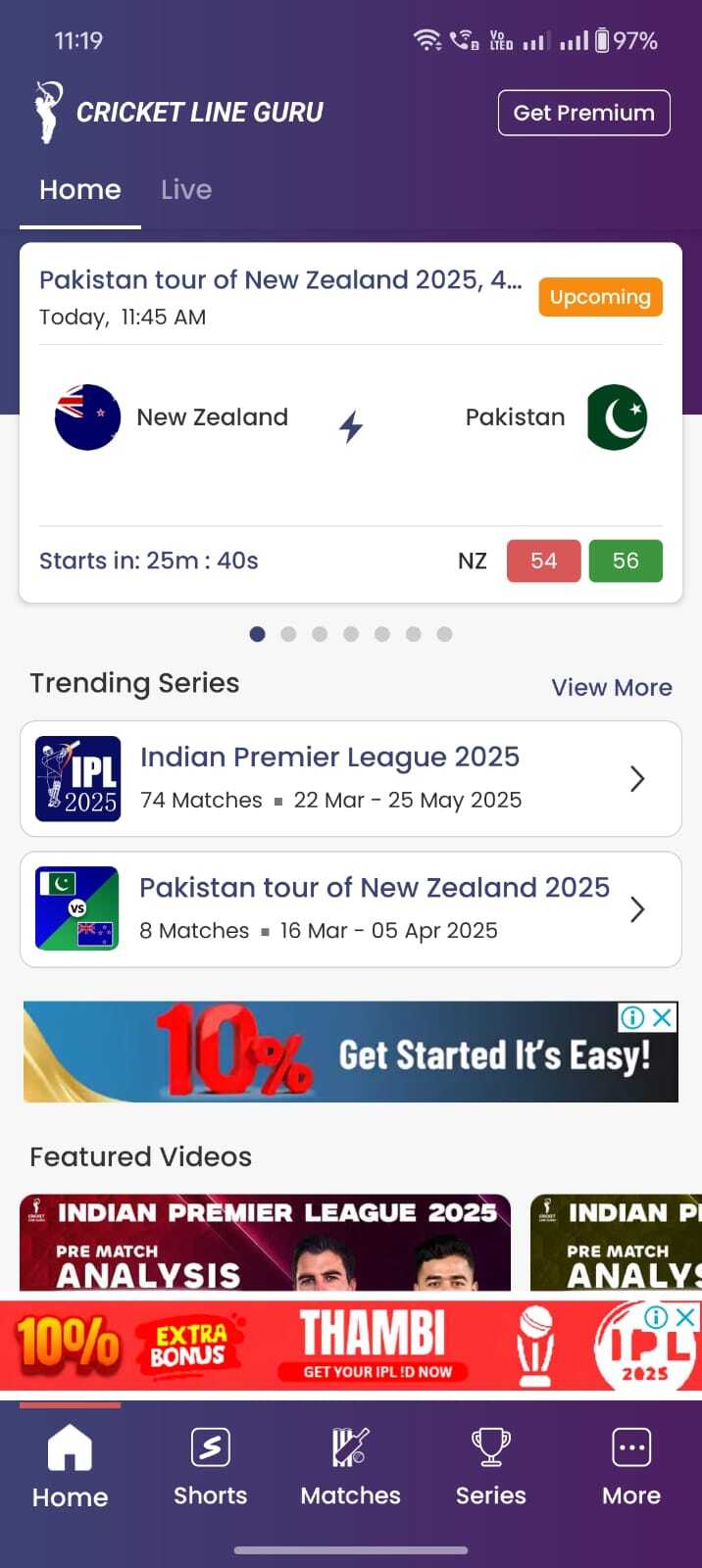Tap View More for Trending Series

[x=611, y=687]
